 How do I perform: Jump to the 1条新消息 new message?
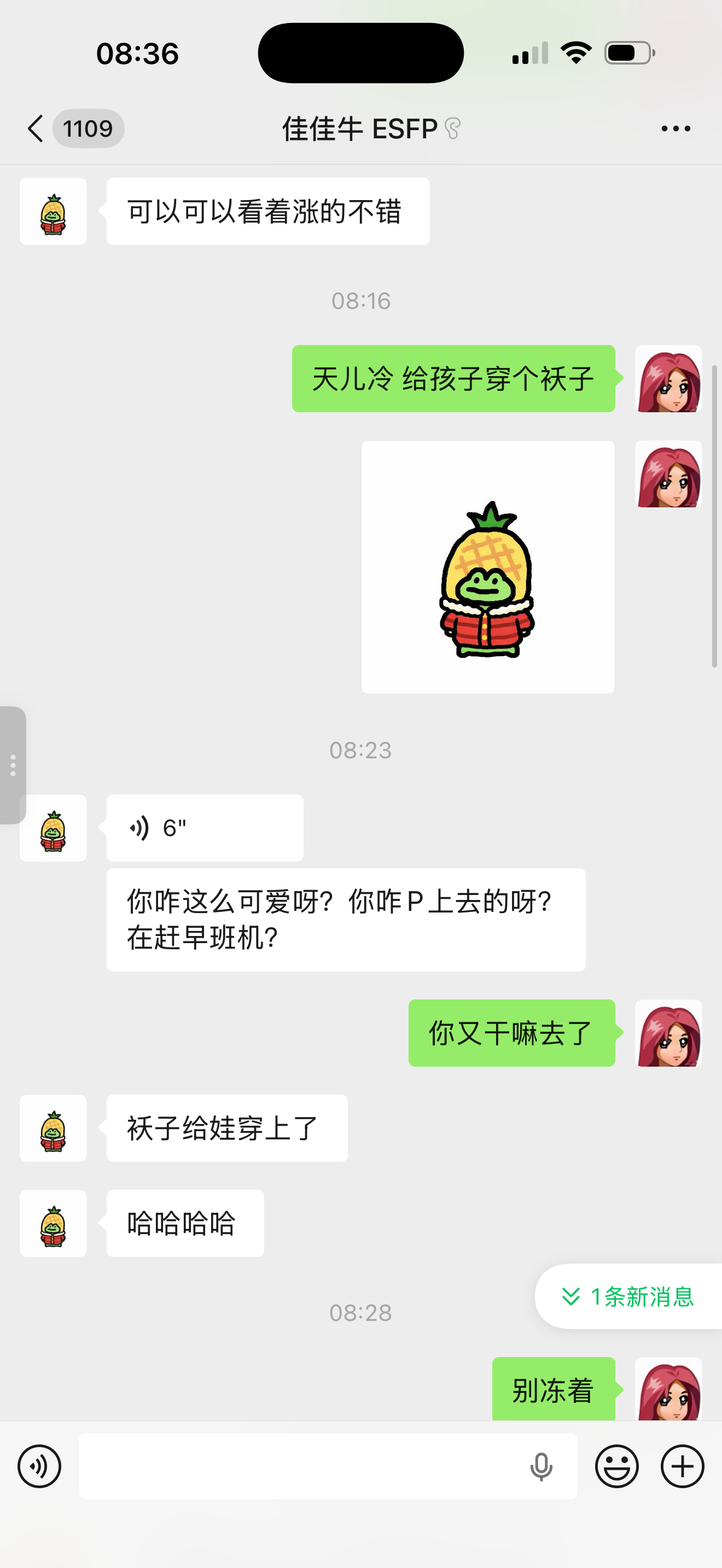click(x=628, y=1296)
